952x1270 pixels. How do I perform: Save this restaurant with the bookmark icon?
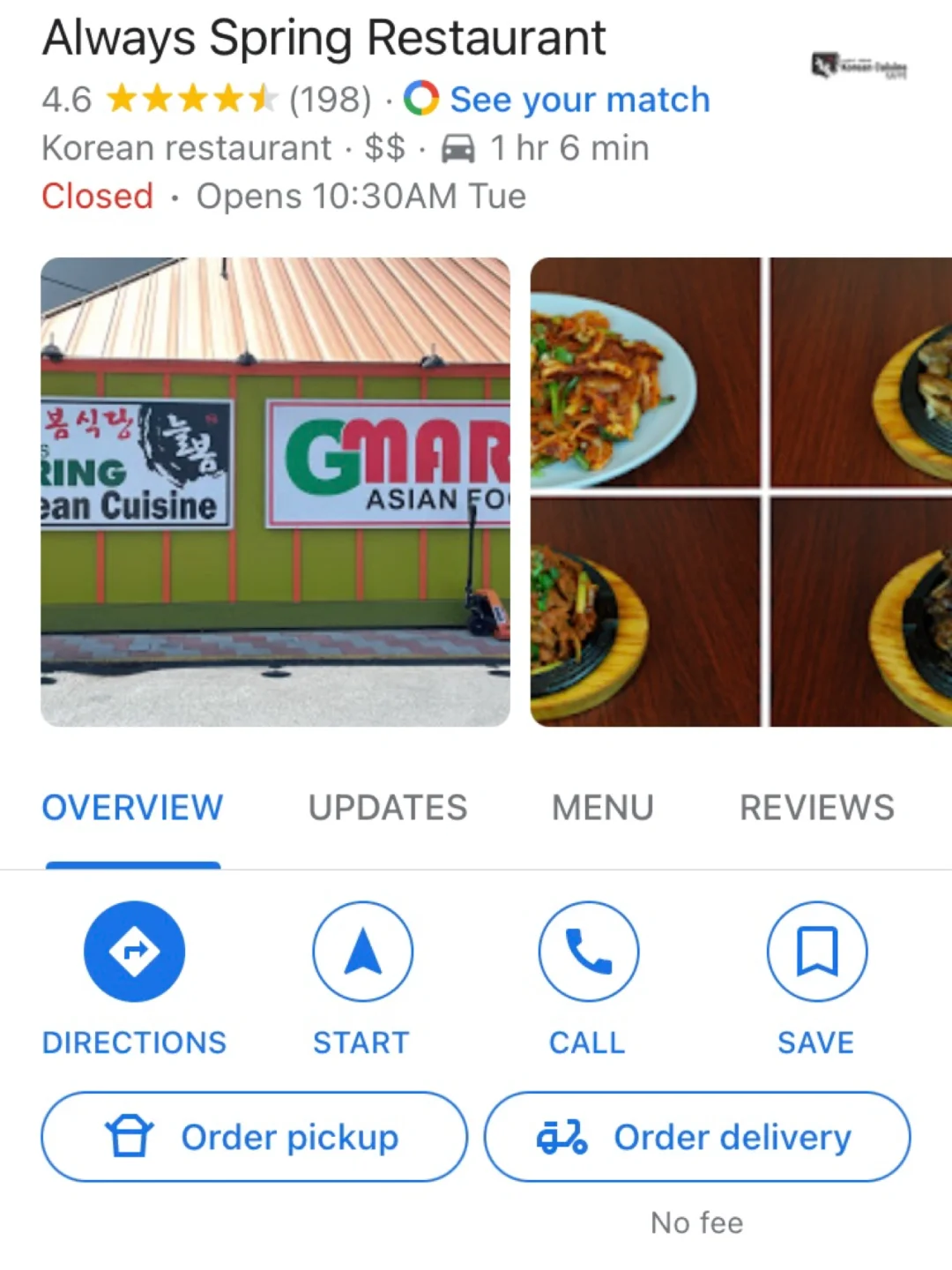815,951
